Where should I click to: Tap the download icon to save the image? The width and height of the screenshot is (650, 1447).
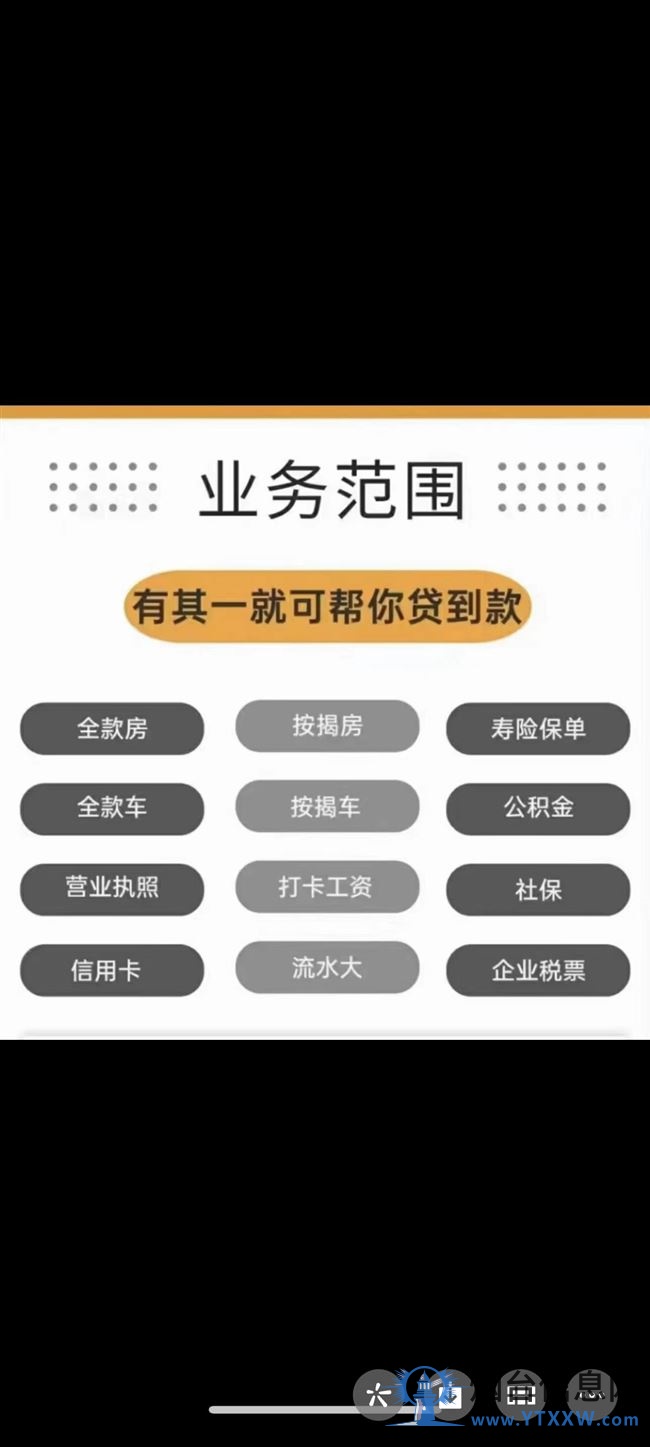pyautogui.click(x=449, y=1395)
